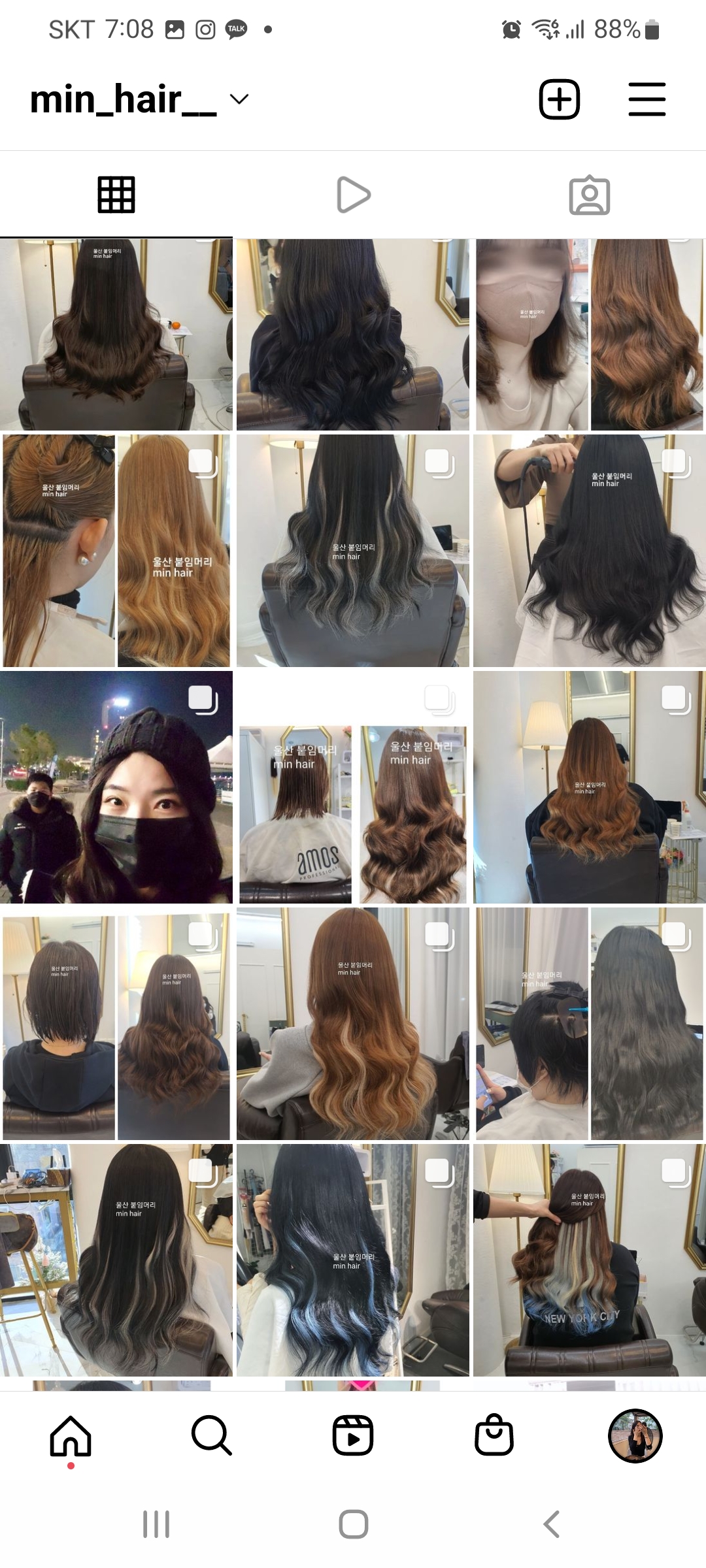This screenshot has width=706, height=1568.
Task: Open the pearl earring extension post
Action: tap(116, 551)
